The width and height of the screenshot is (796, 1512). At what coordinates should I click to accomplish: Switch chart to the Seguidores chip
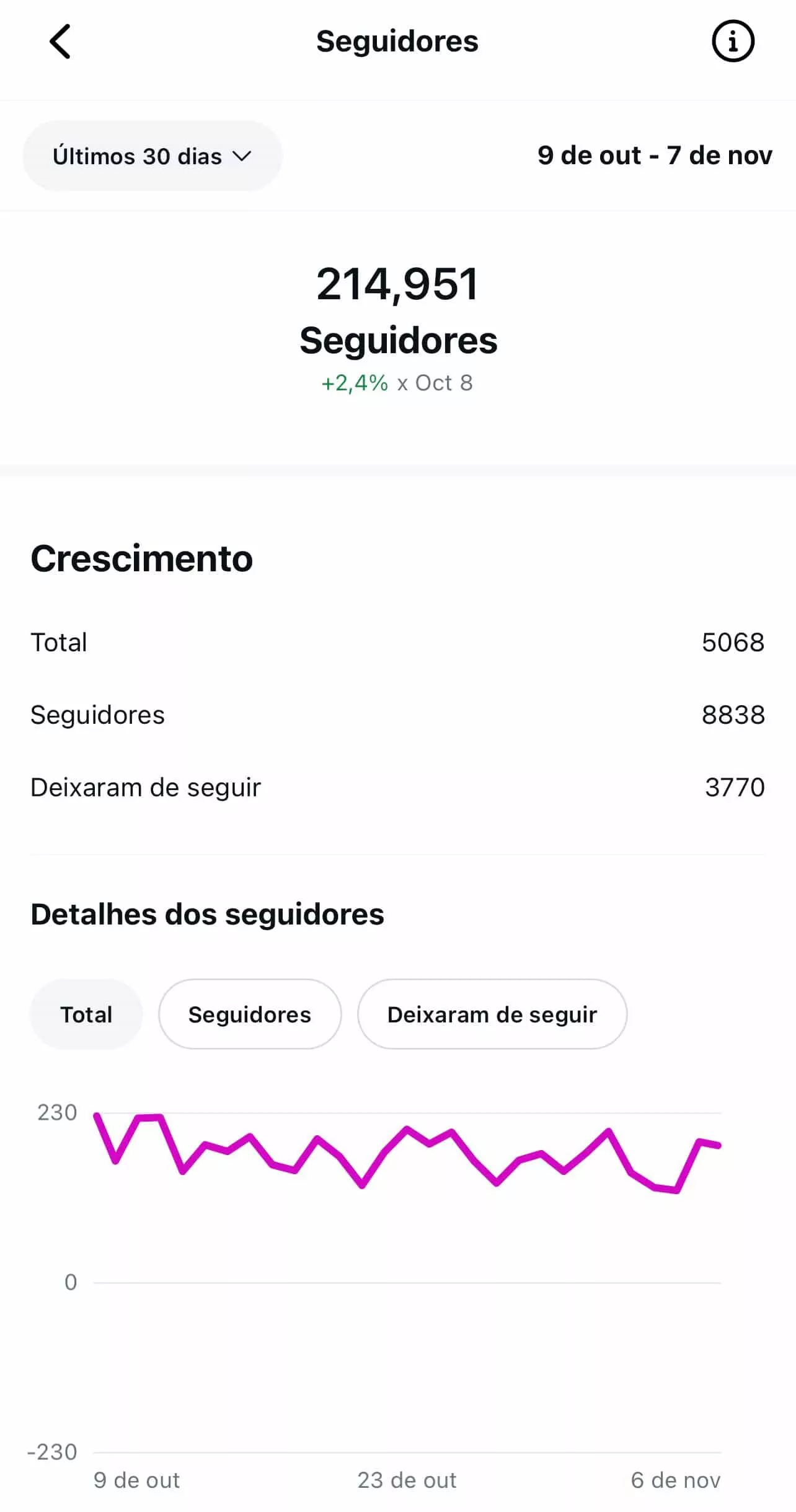250,1014
